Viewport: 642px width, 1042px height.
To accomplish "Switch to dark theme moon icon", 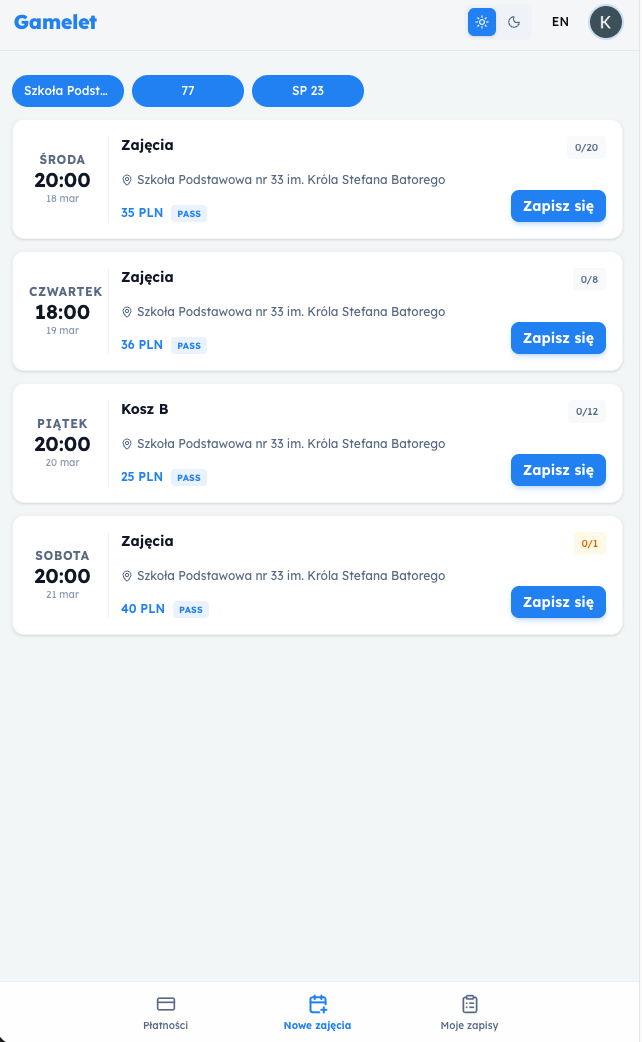I will [x=514, y=22].
